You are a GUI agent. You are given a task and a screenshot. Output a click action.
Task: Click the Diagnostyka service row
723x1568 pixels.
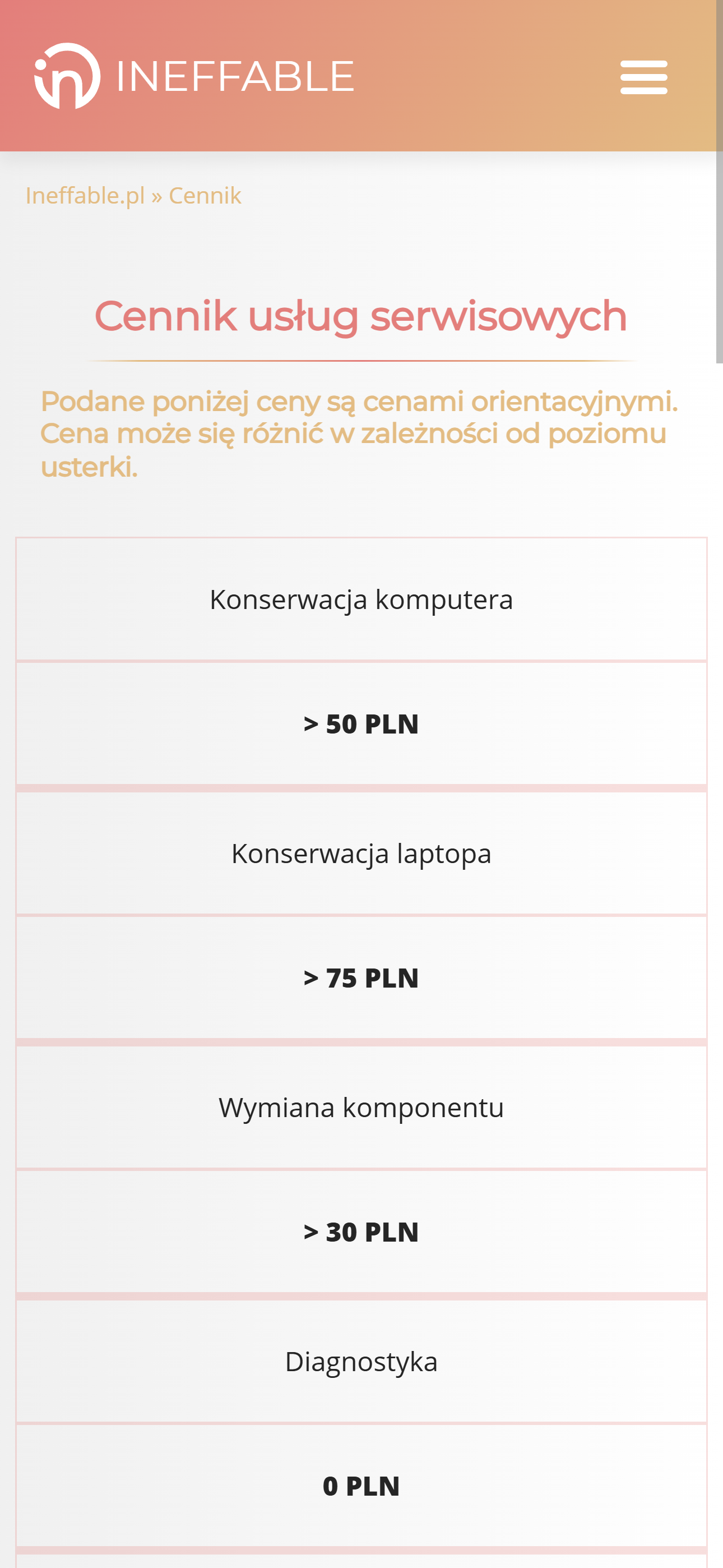pos(361,1362)
